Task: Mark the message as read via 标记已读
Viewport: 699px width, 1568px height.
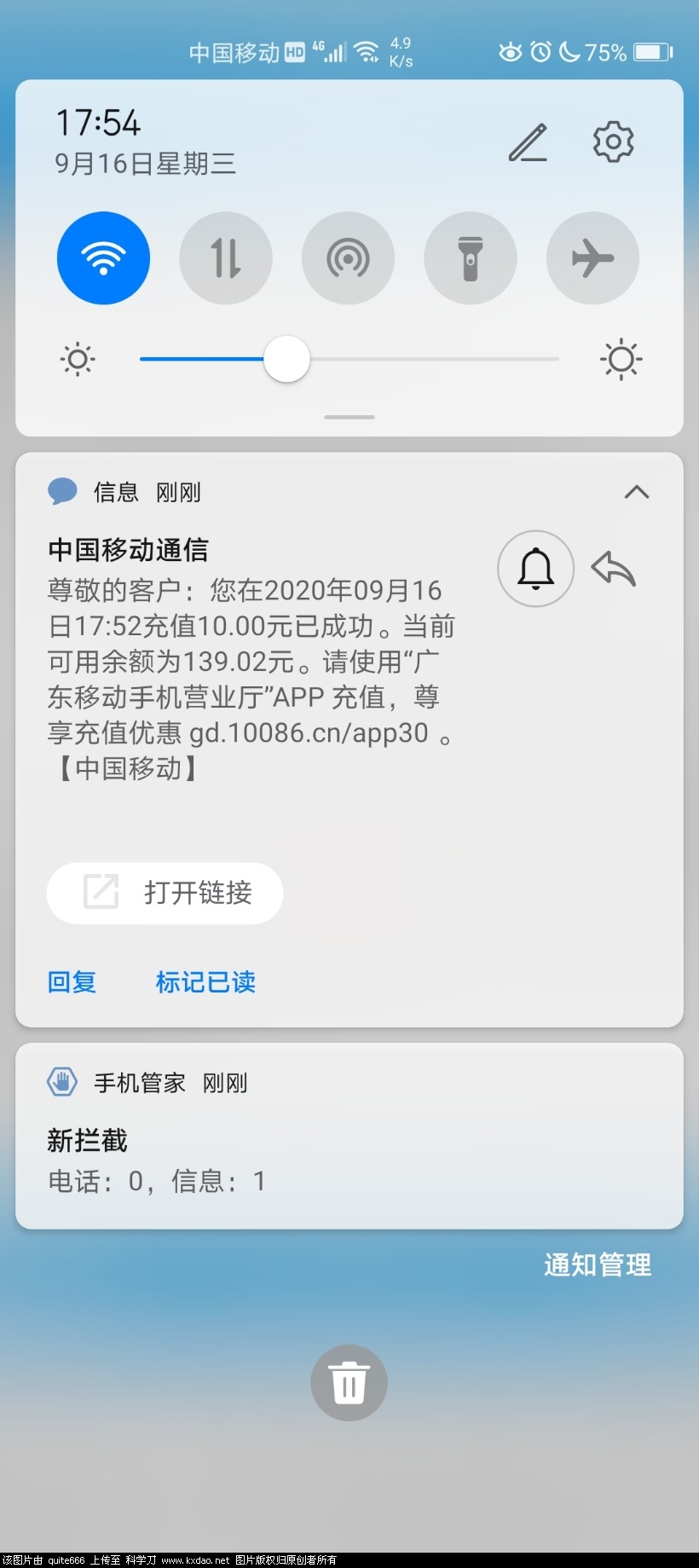Action: click(x=205, y=982)
